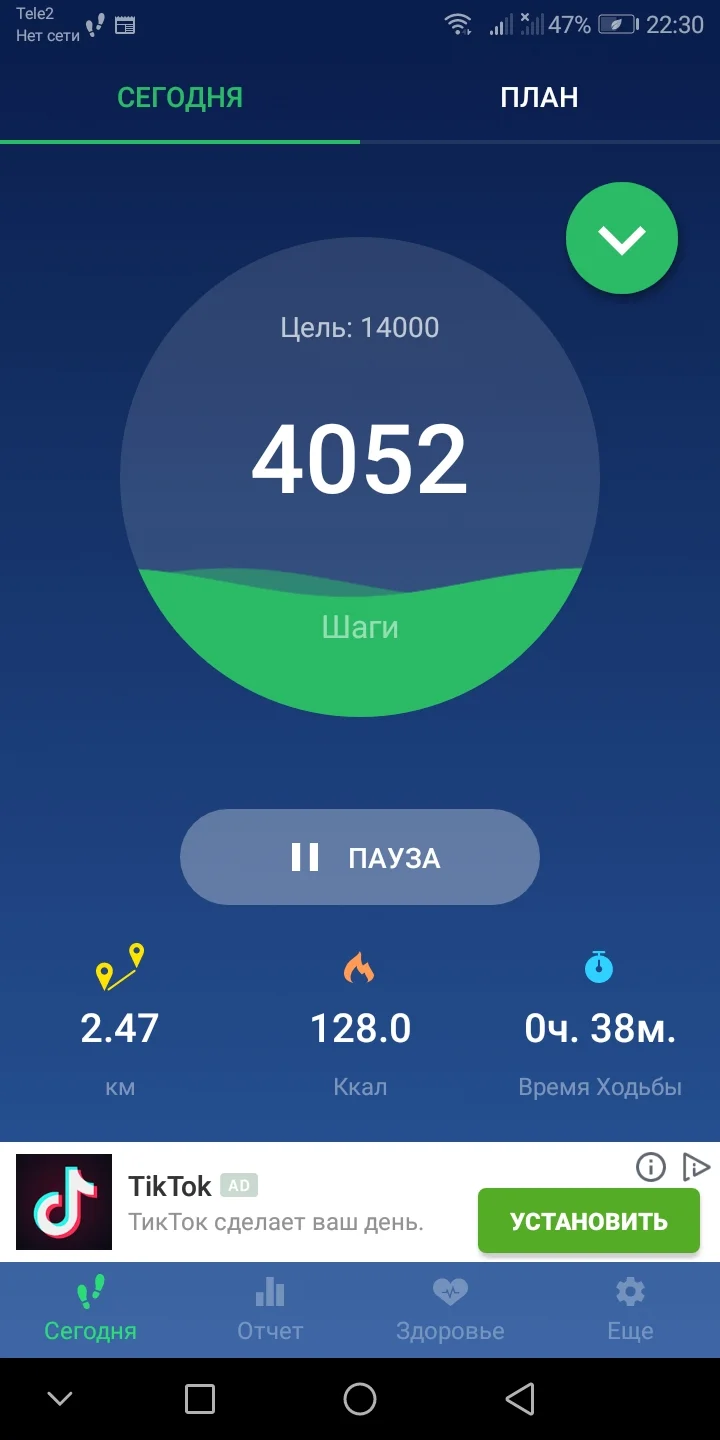Open the Еще settings tab

click(630, 1310)
